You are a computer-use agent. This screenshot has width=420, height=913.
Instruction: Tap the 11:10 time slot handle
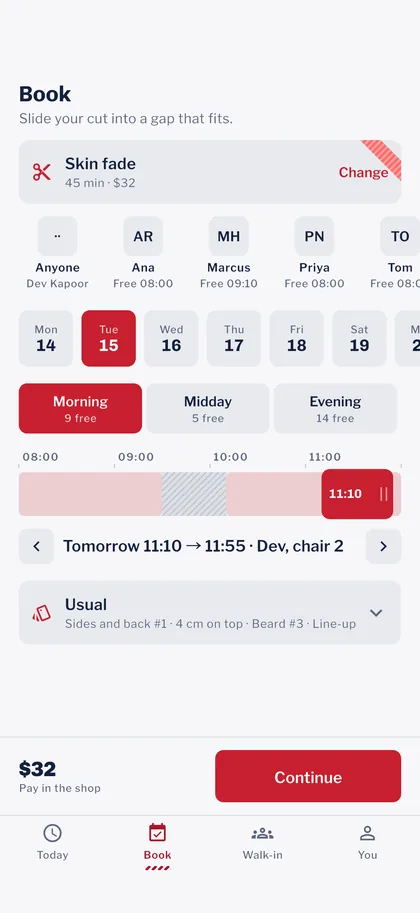357,494
